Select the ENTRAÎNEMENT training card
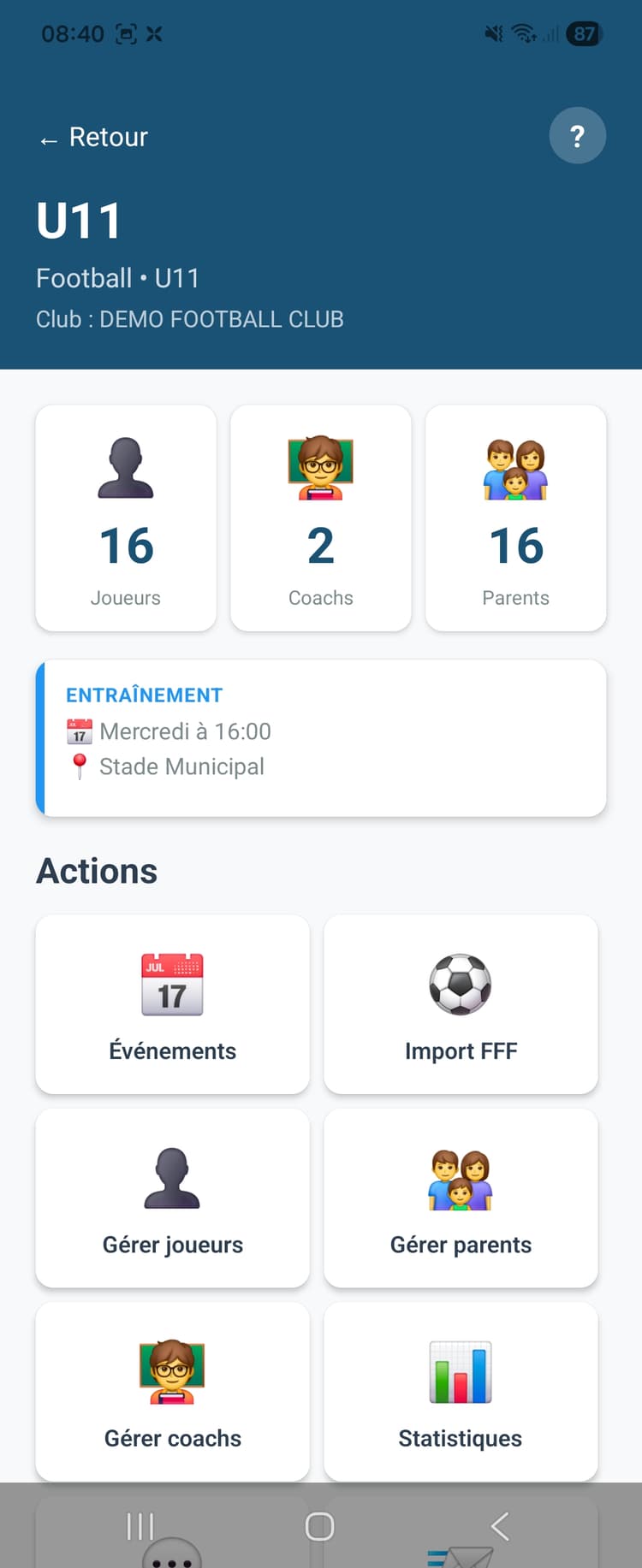 pos(321,737)
